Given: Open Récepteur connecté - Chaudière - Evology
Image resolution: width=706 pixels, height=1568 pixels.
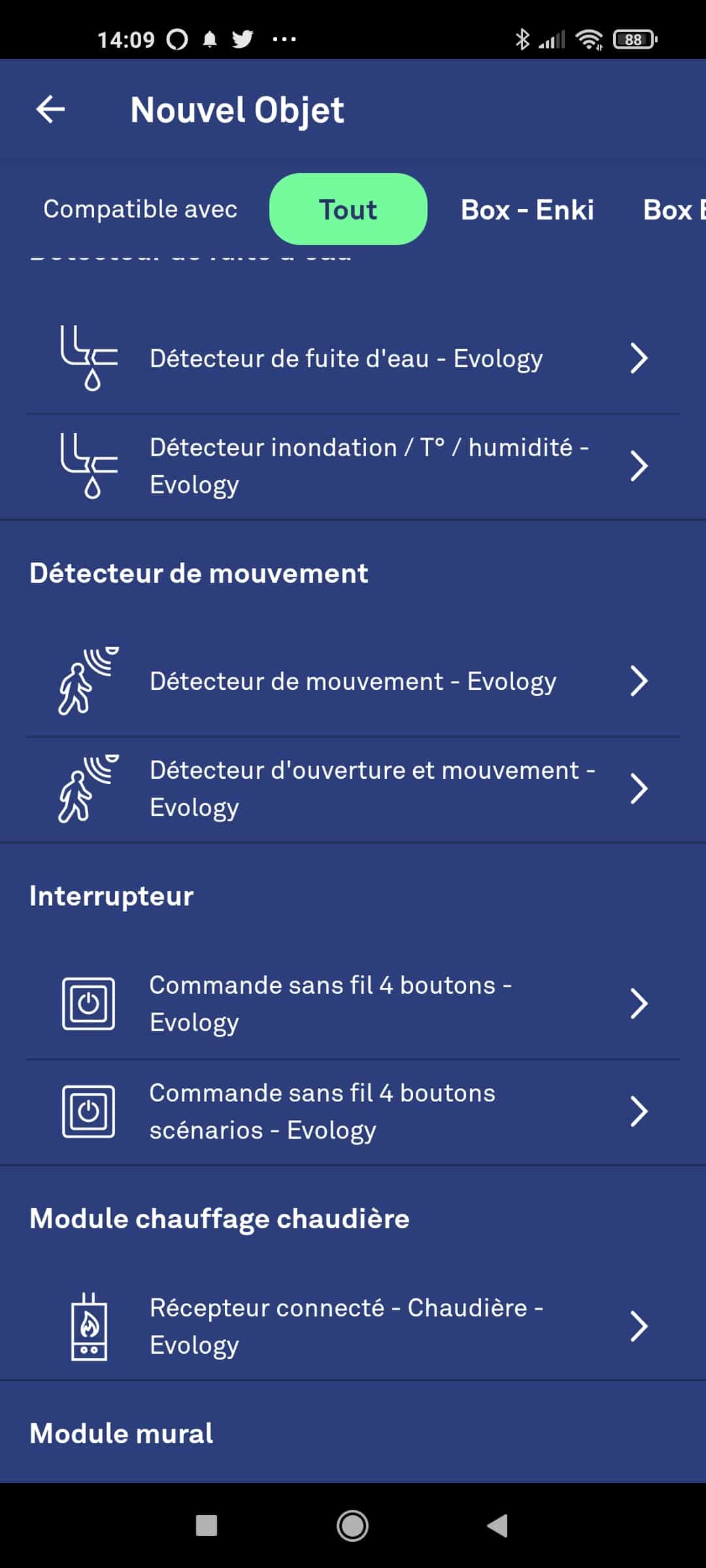Looking at the screenshot, I should pyautogui.click(x=353, y=1327).
